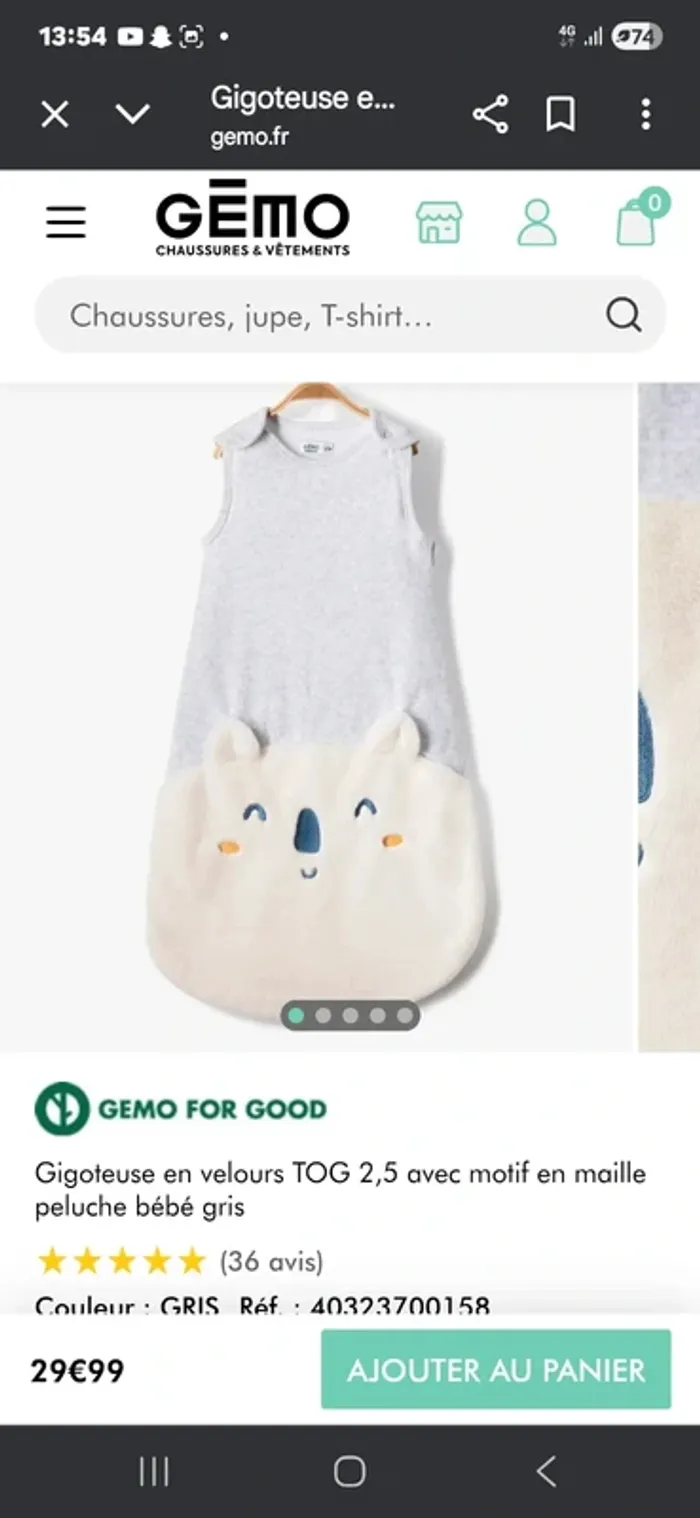
Task: Open the Gemo hamburger menu
Action: point(66,222)
